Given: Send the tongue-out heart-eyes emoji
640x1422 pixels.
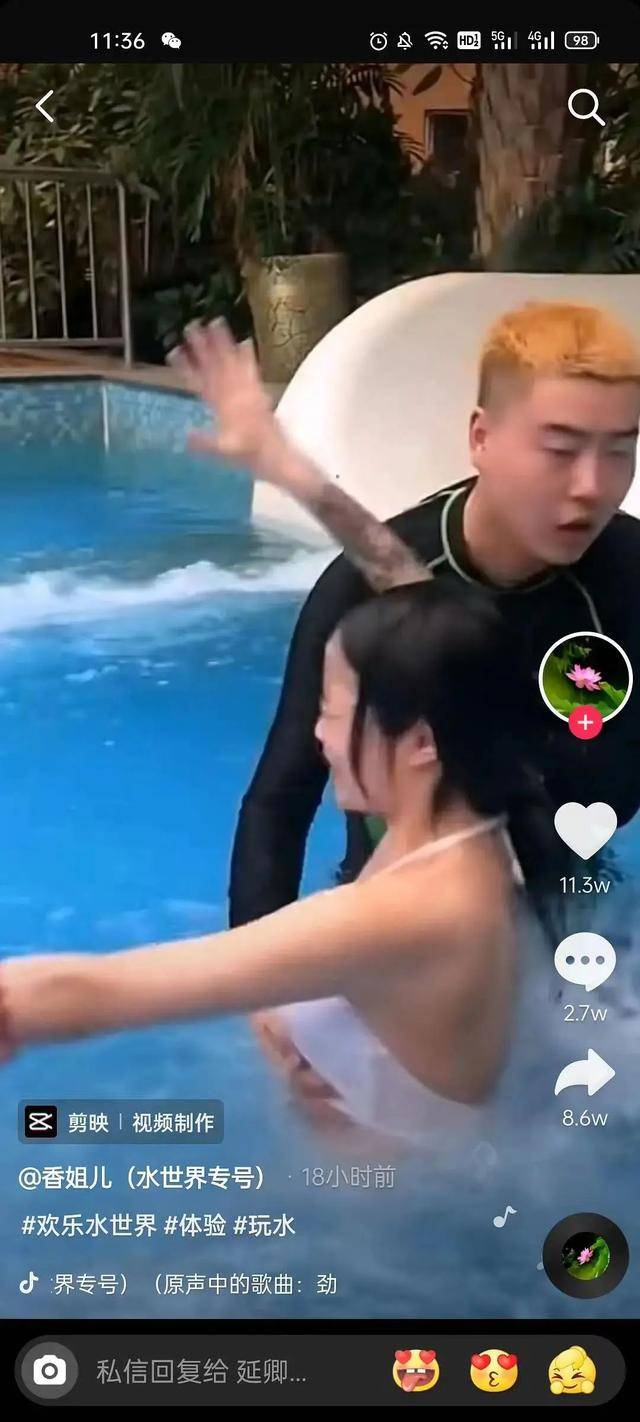Looking at the screenshot, I should coord(416,1371).
